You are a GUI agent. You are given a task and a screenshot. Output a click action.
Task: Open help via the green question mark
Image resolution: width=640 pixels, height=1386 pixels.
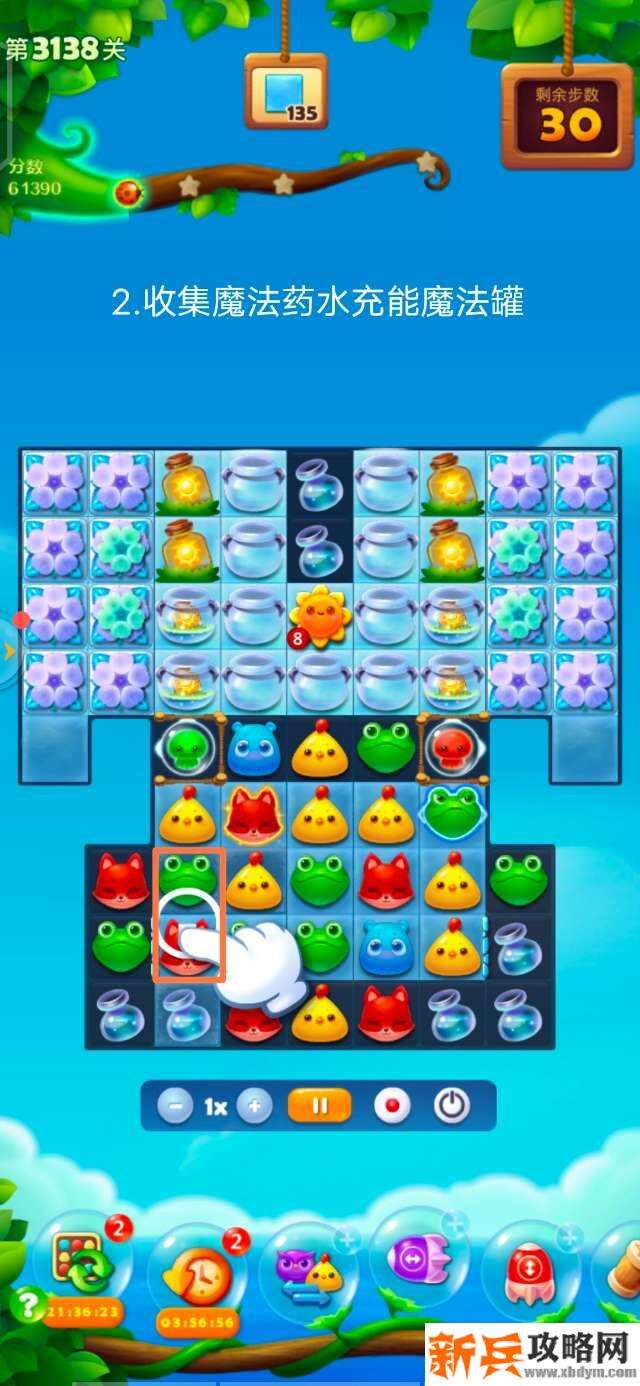coord(26,1303)
